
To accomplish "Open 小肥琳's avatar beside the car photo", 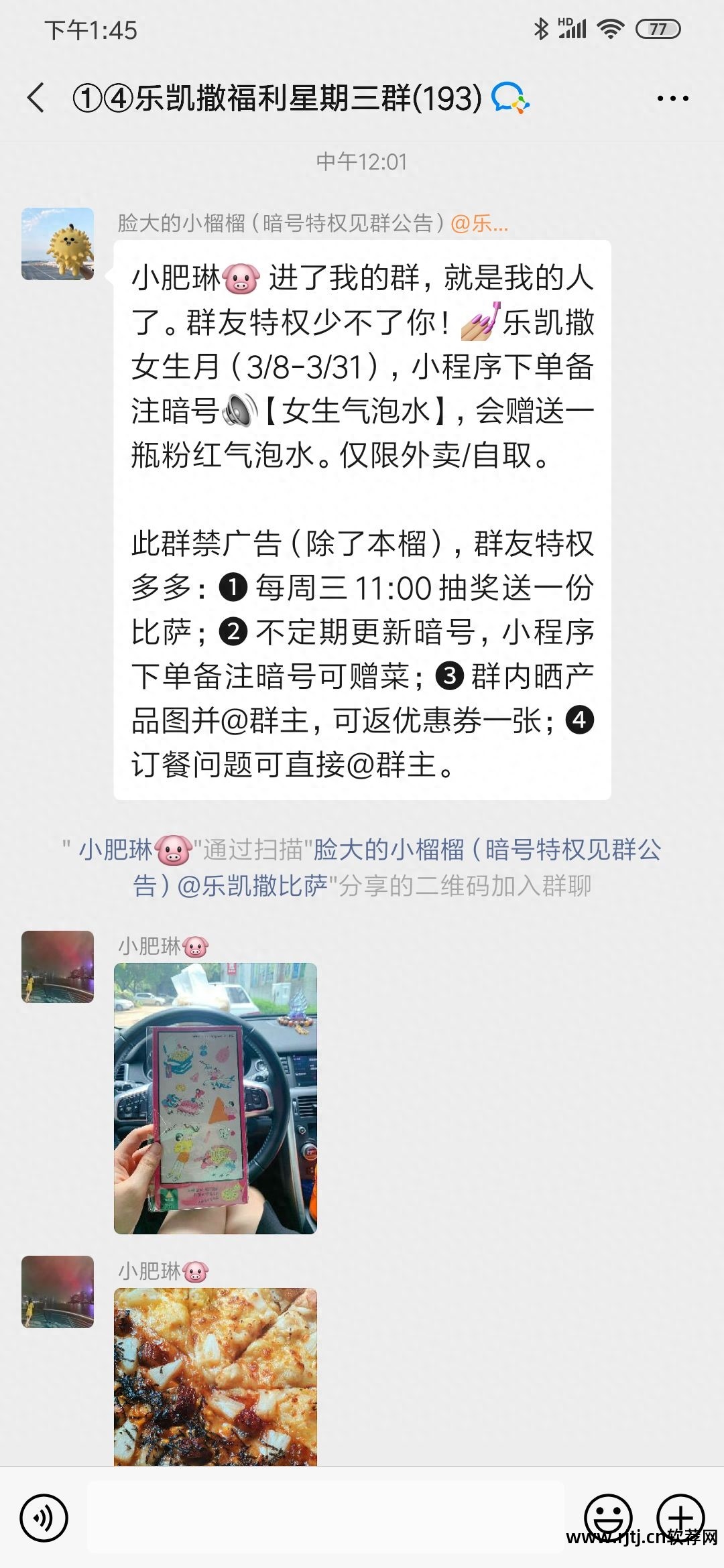I will coord(58,967).
